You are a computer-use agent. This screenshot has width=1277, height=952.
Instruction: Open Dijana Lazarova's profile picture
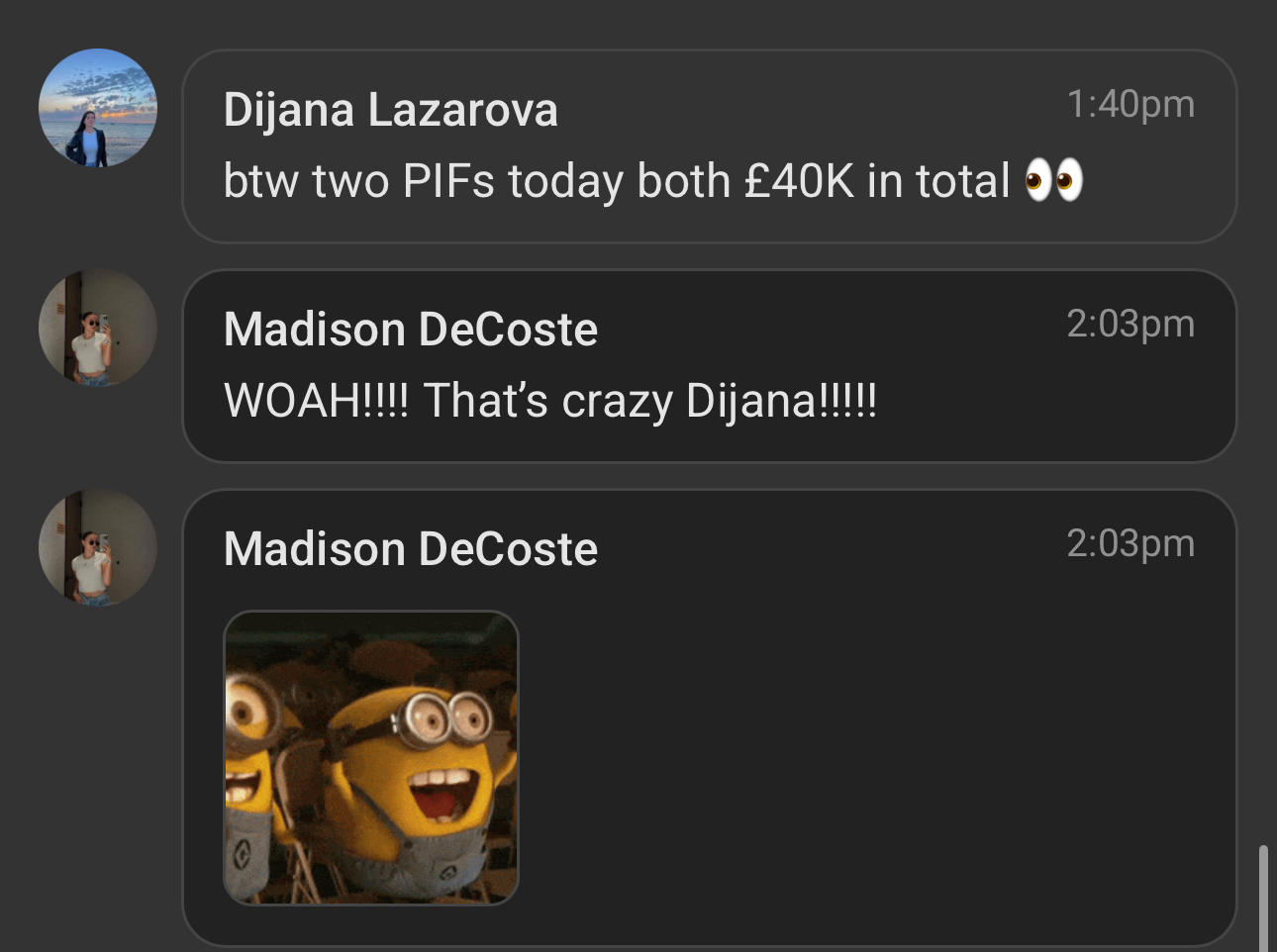(98, 108)
